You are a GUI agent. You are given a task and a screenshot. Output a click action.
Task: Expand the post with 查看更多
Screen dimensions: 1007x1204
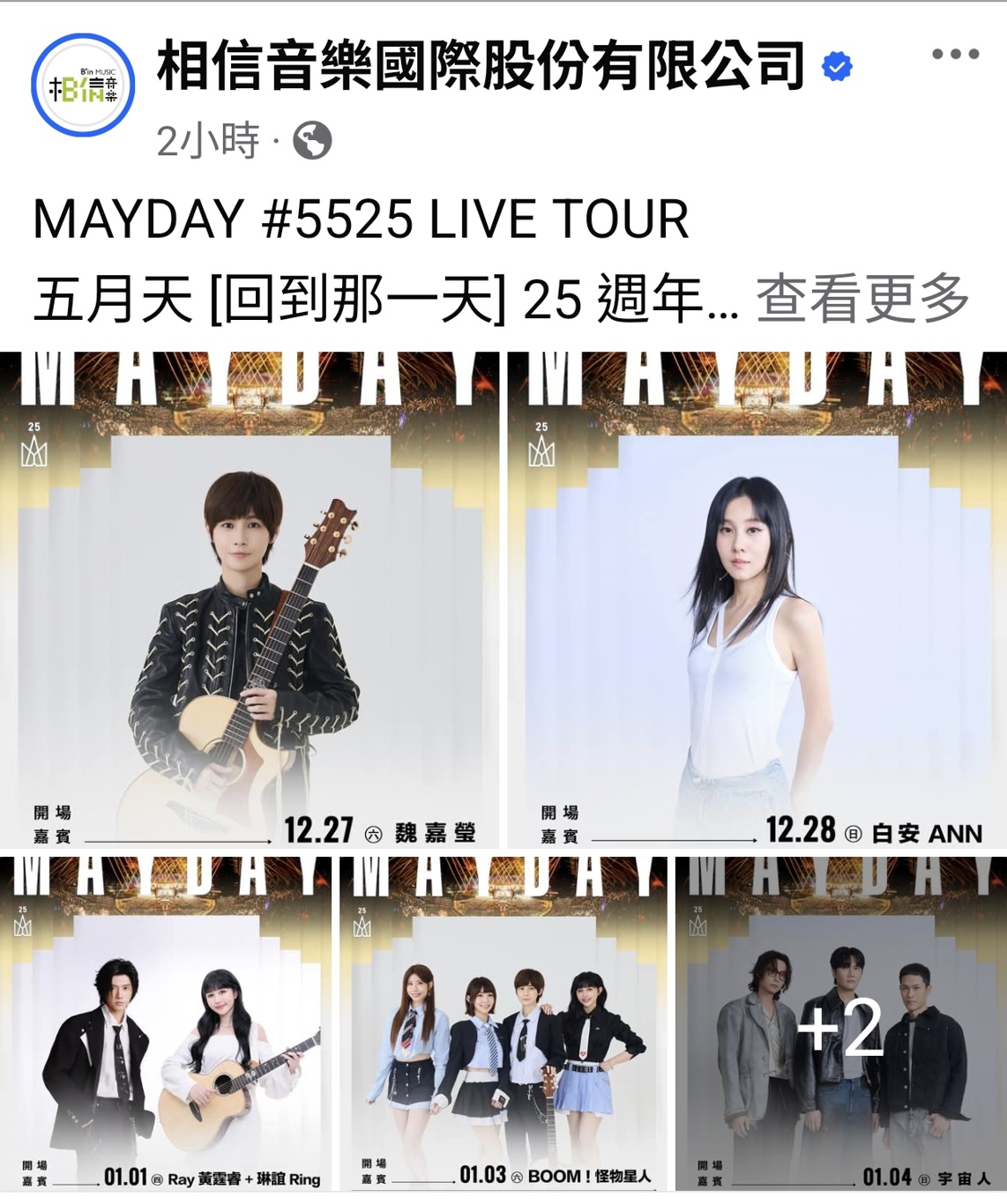(862, 299)
